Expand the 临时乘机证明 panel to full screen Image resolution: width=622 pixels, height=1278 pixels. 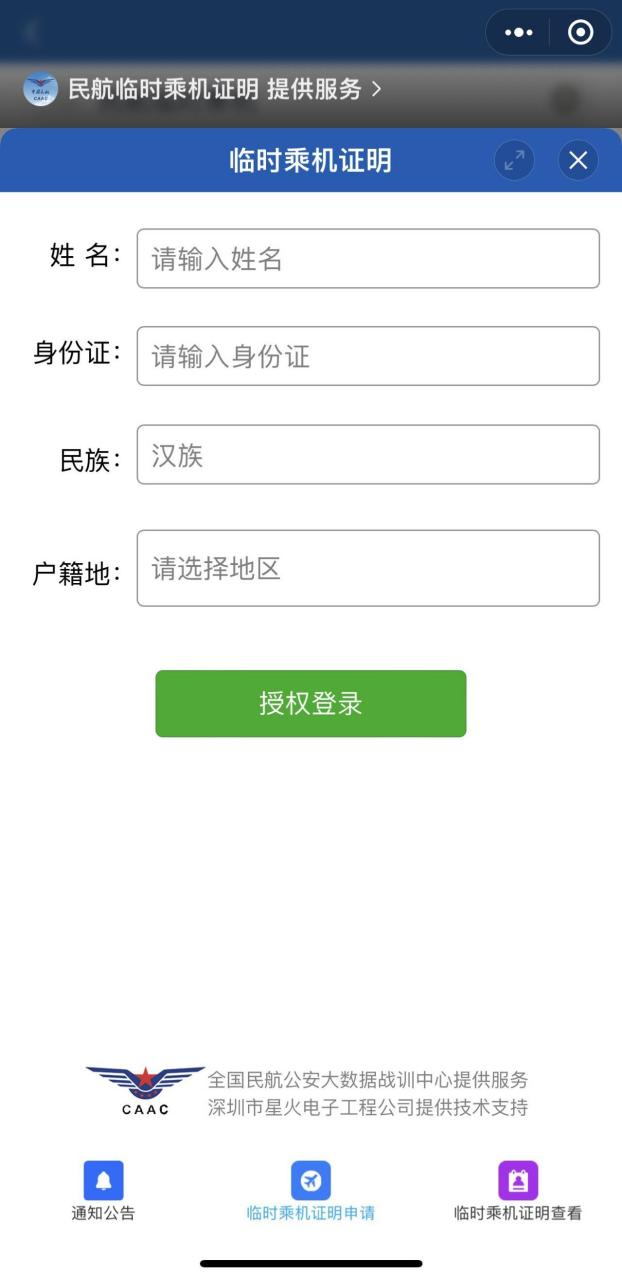coord(514,160)
